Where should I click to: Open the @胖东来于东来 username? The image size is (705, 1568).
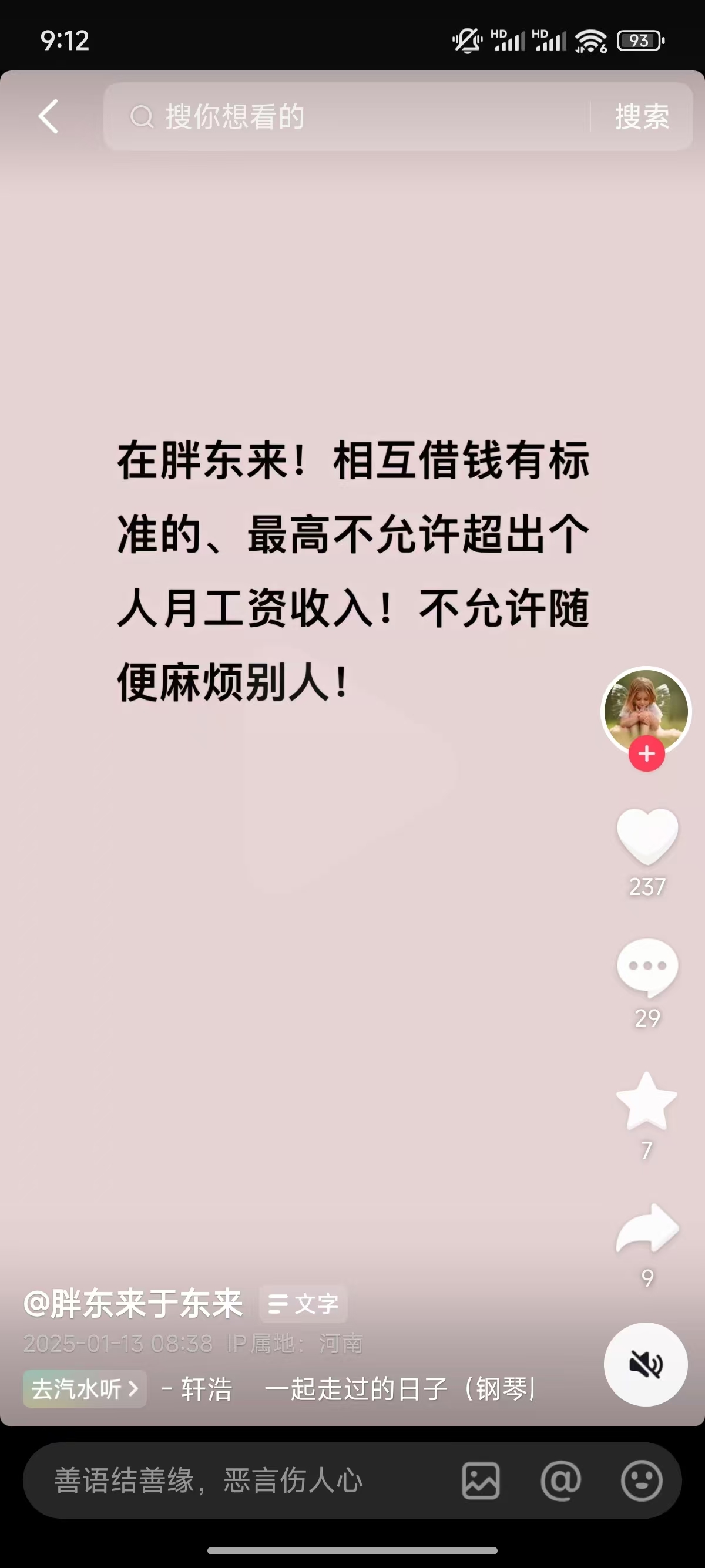133,1303
